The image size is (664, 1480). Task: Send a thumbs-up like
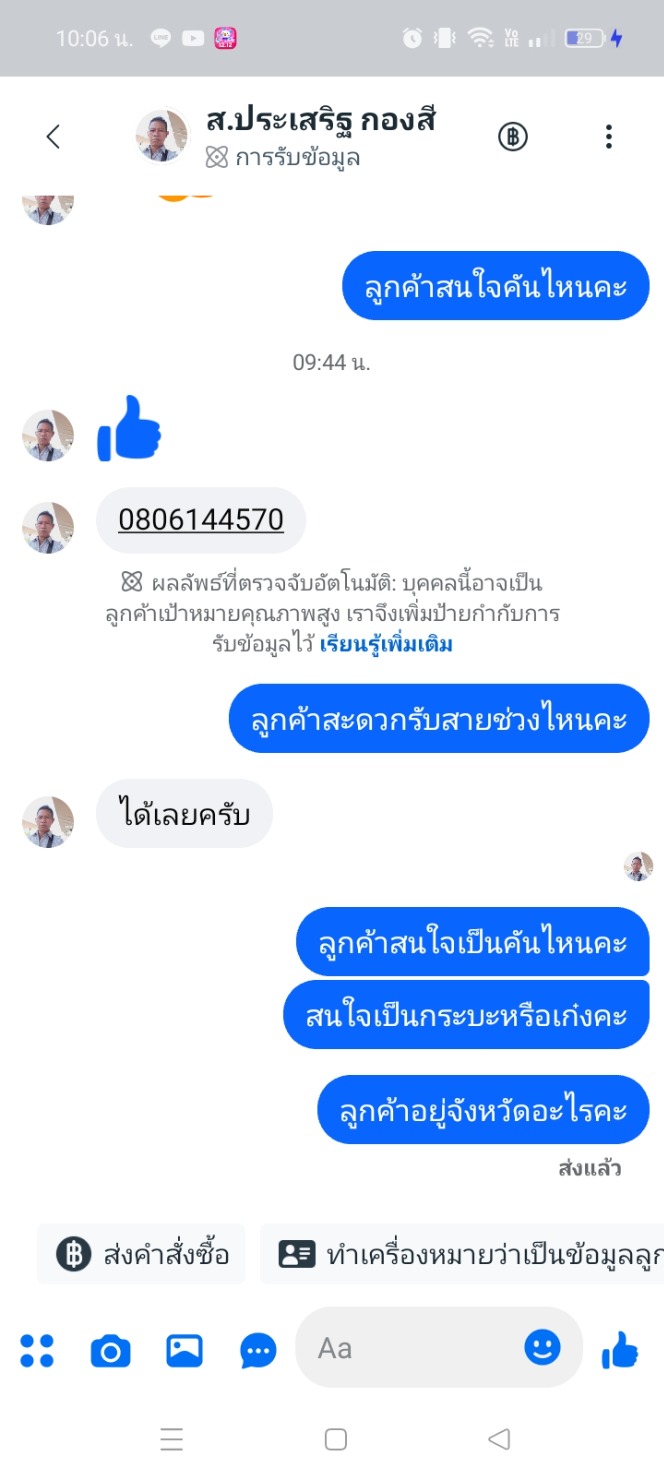tap(619, 1350)
